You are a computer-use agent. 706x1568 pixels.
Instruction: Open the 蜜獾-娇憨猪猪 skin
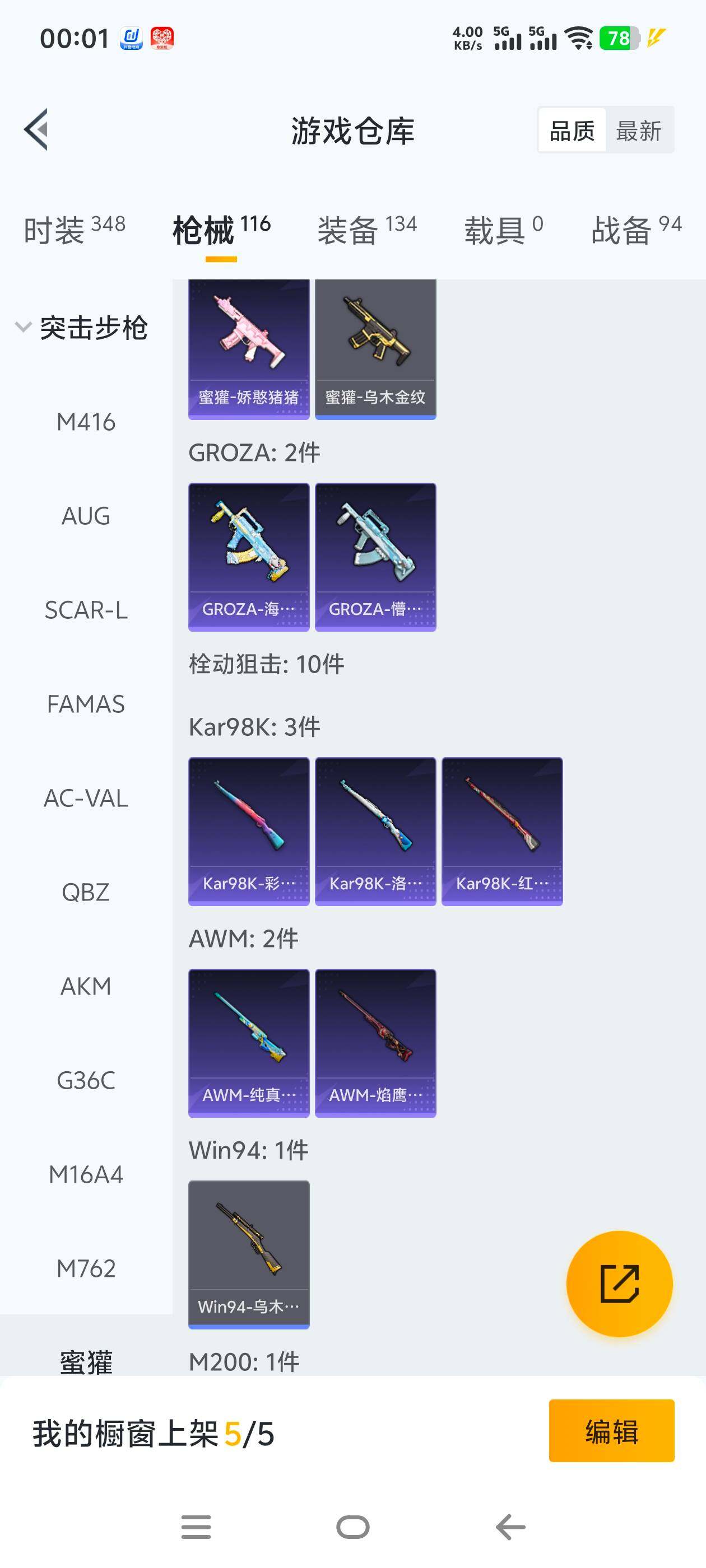[249, 349]
